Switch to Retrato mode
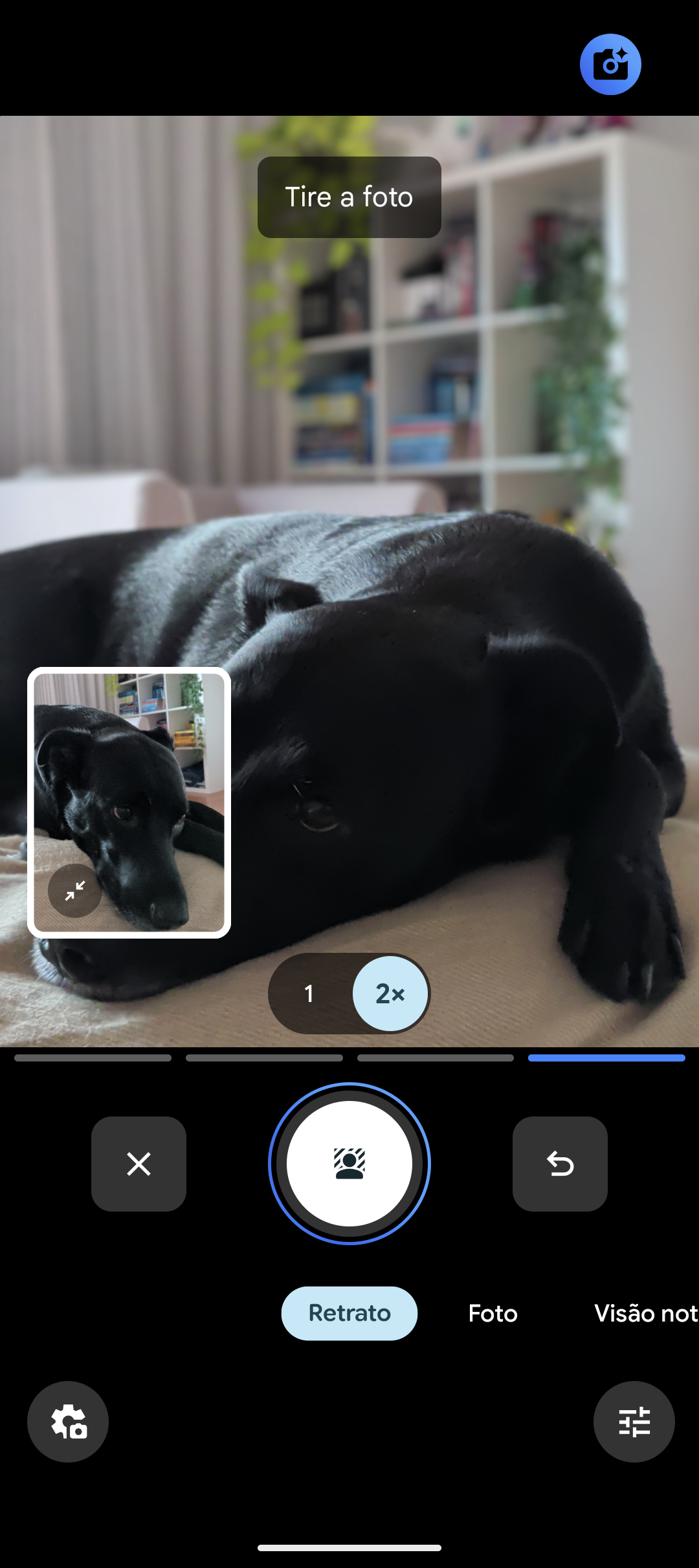This screenshot has height=1568, width=699. (349, 1313)
